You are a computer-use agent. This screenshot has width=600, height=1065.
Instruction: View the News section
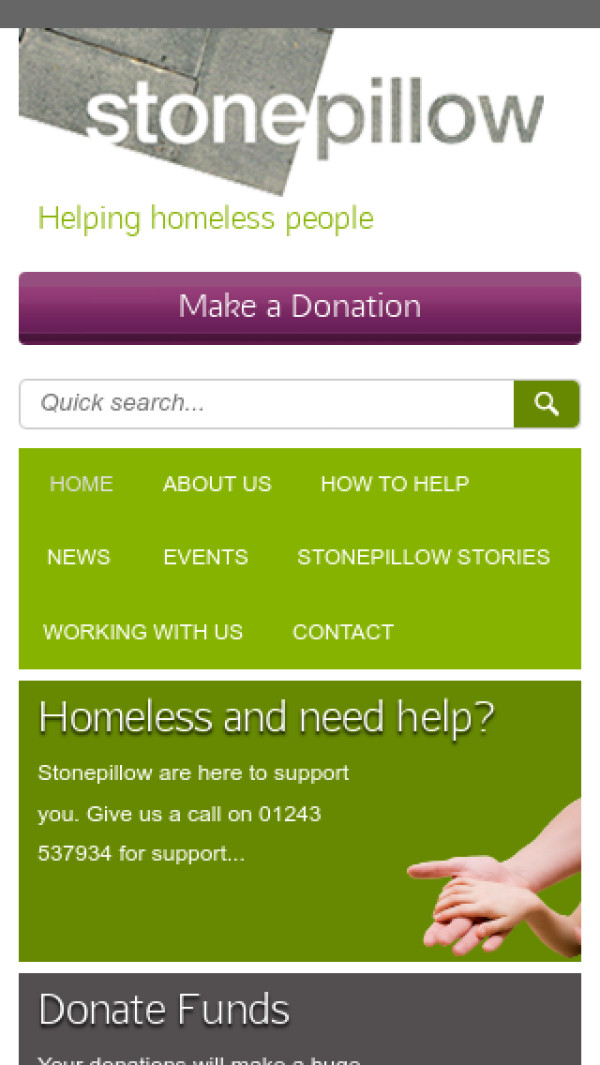[x=78, y=557]
